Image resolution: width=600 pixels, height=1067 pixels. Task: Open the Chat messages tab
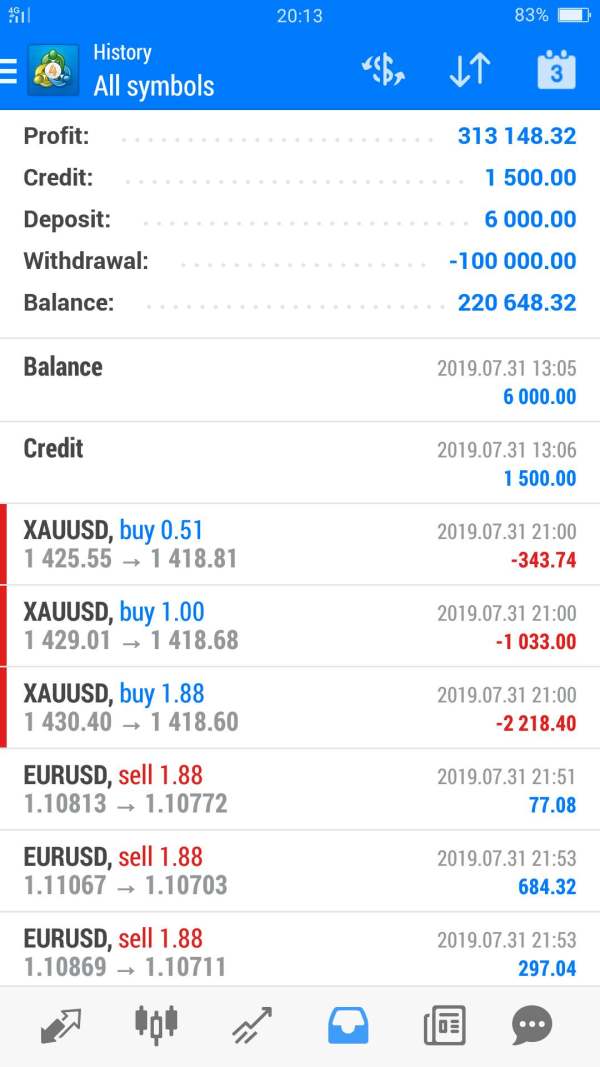tap(532, 1025)
